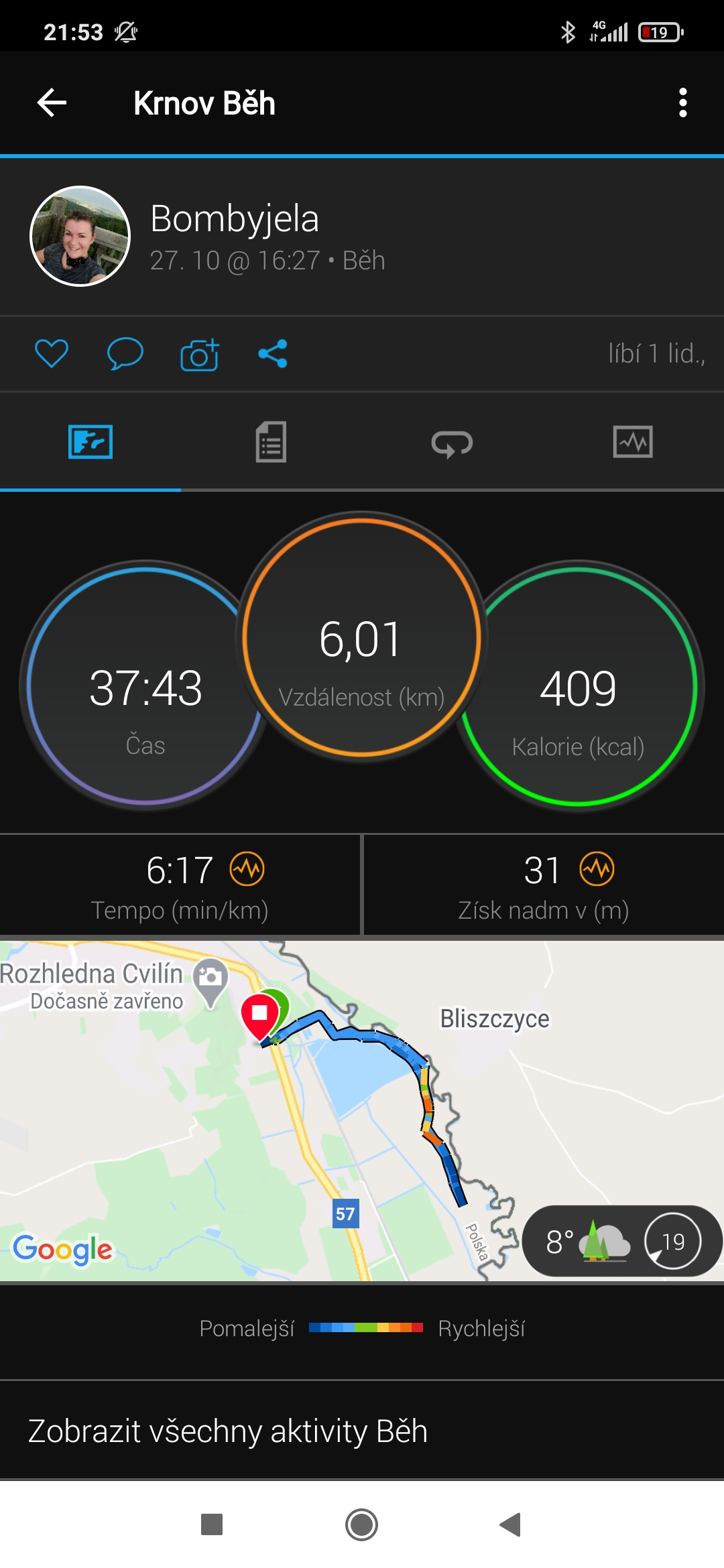View who liked via 'líbí 1 lid.'

click(656, 354)
